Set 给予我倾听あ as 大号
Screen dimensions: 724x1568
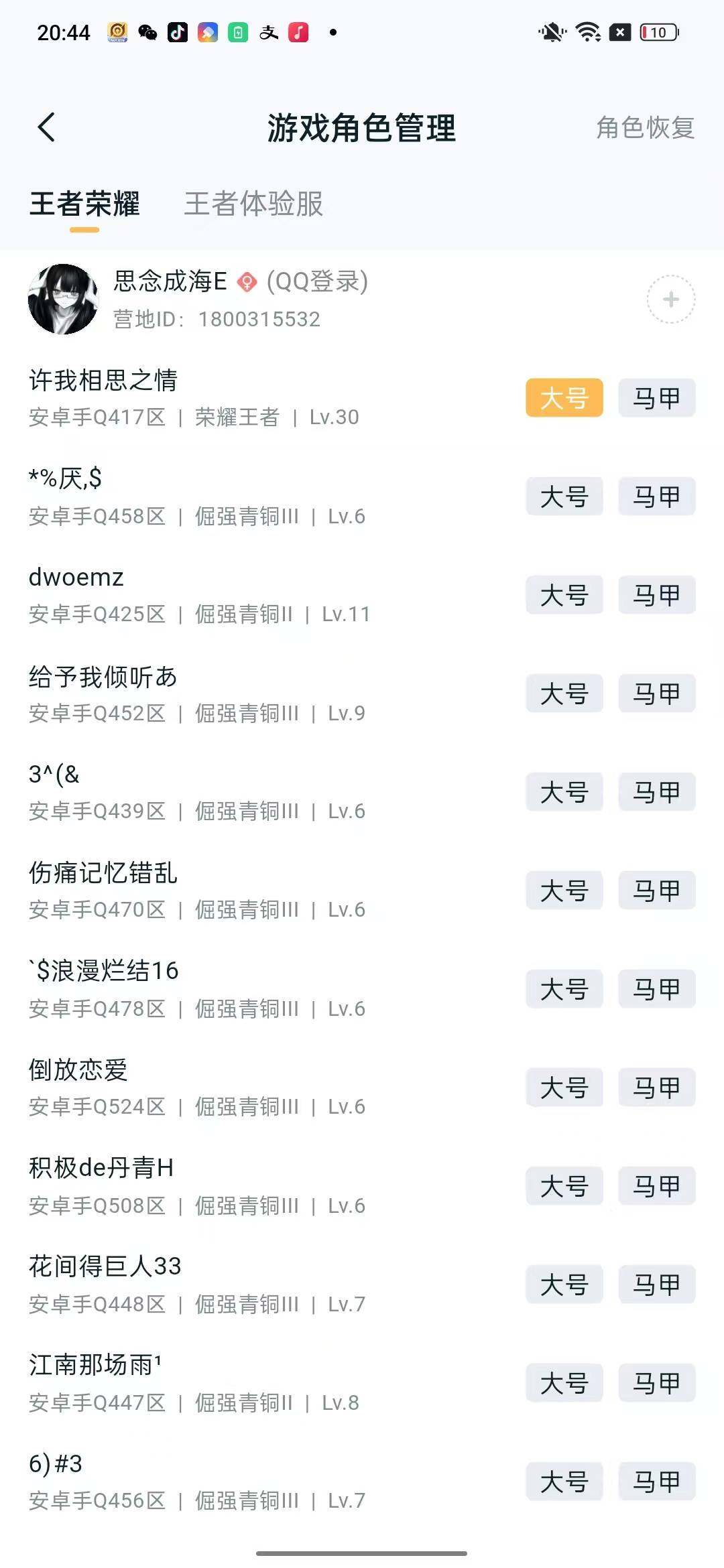(564, 694)
